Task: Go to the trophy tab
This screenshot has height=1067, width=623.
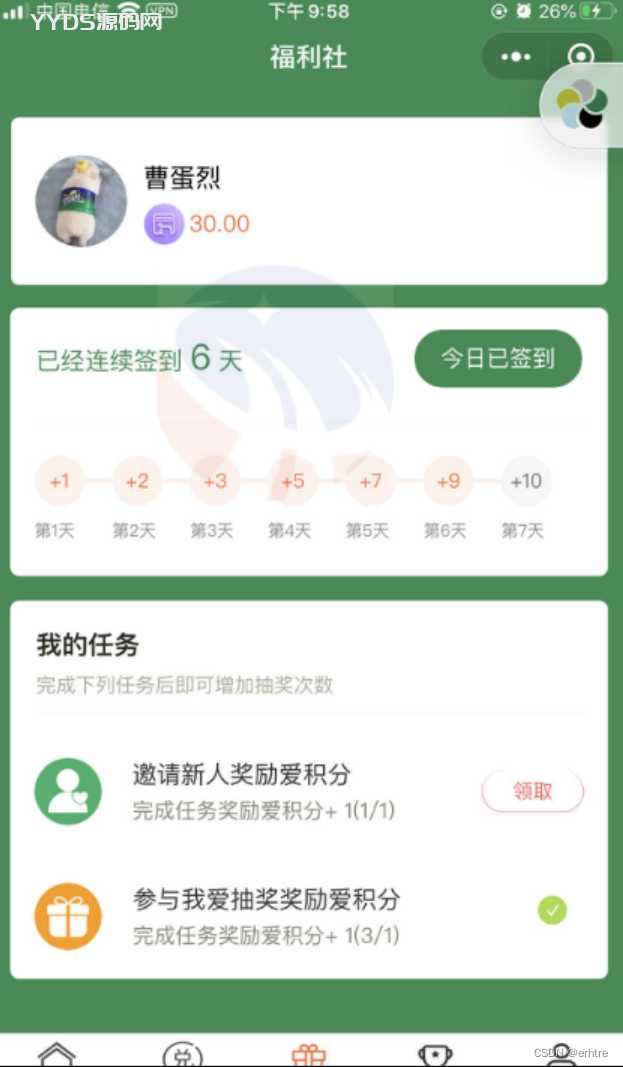Action: [x=434, y=1054]
